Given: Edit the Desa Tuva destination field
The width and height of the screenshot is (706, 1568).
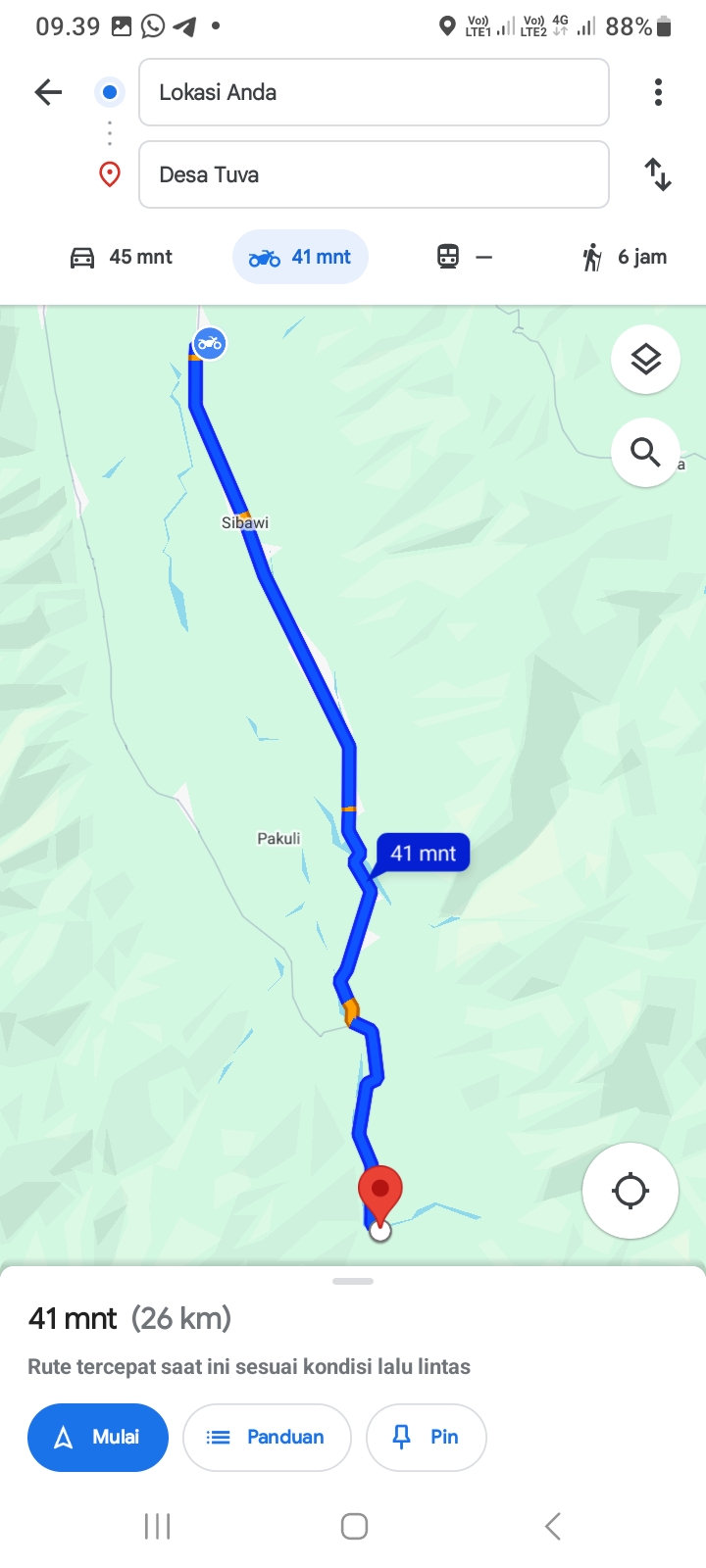Looking at the screenshot, I should pos(374,174).
